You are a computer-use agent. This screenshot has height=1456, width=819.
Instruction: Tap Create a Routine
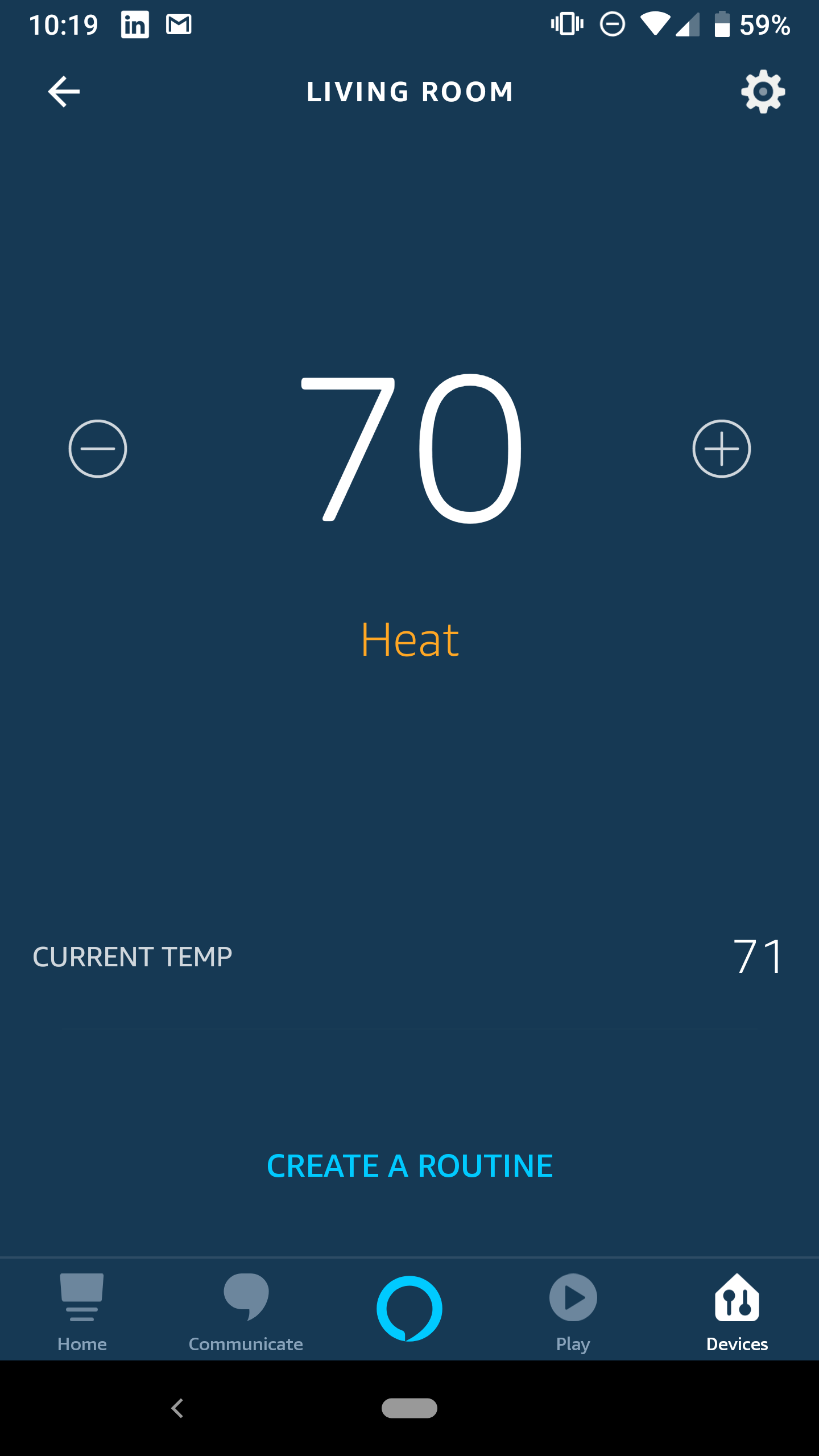point(409,1166)
